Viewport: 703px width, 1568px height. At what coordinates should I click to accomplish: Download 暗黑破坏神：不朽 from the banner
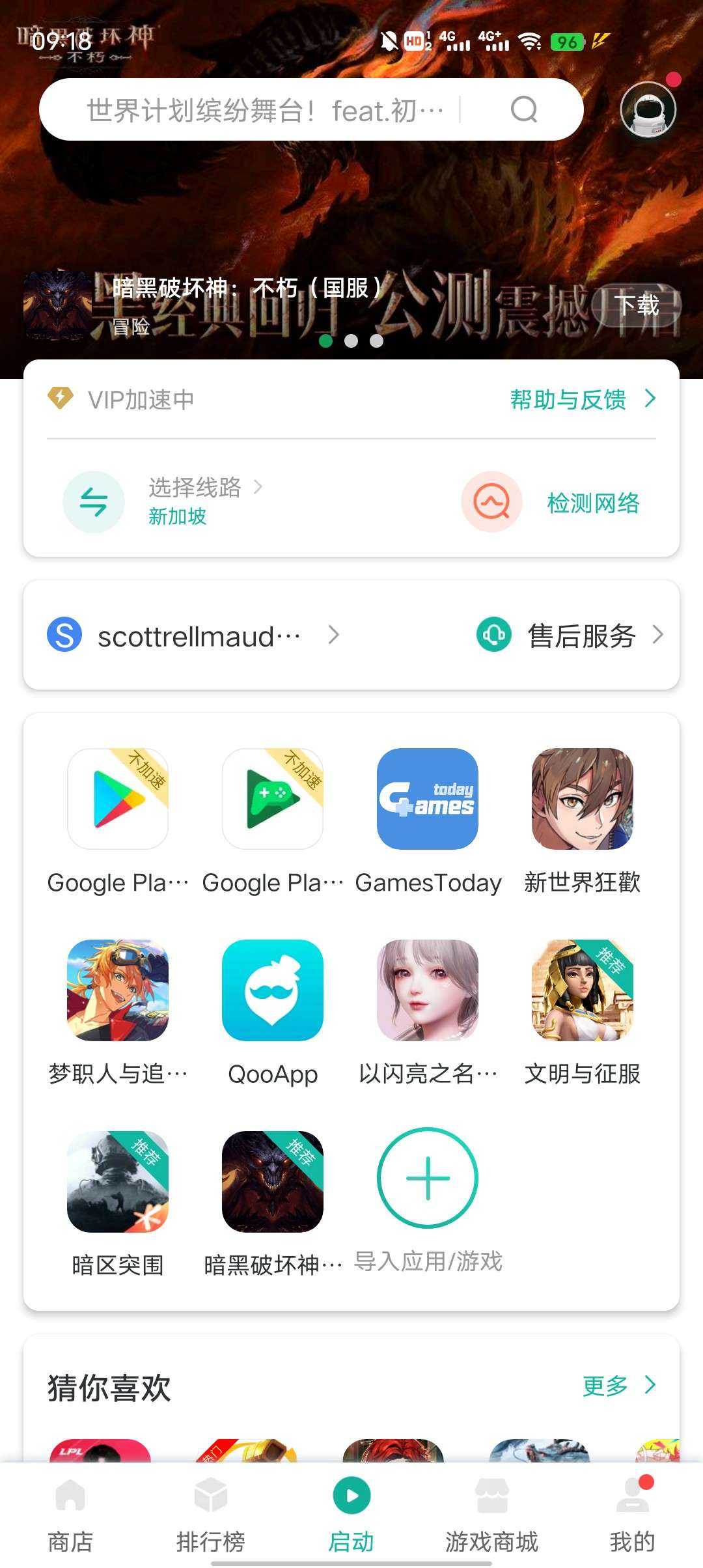point(637,305)
